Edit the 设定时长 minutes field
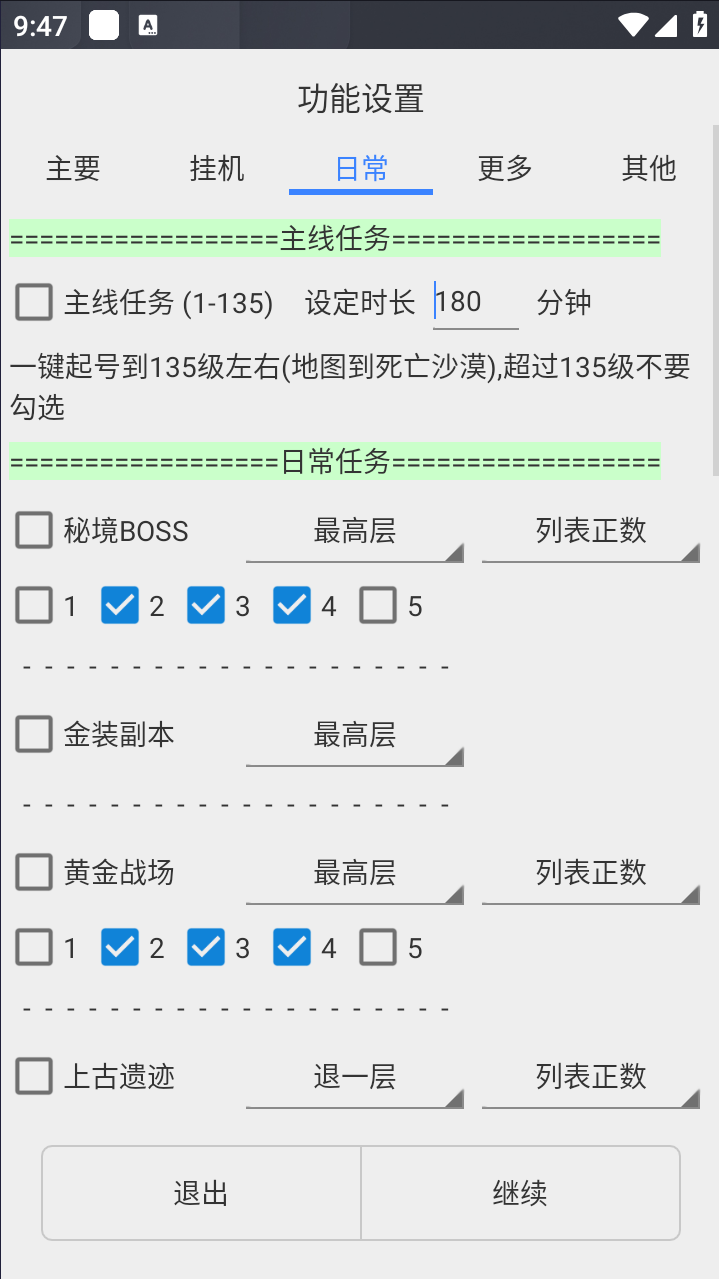This screenshot has height=1279, width=719. [475, 302]
